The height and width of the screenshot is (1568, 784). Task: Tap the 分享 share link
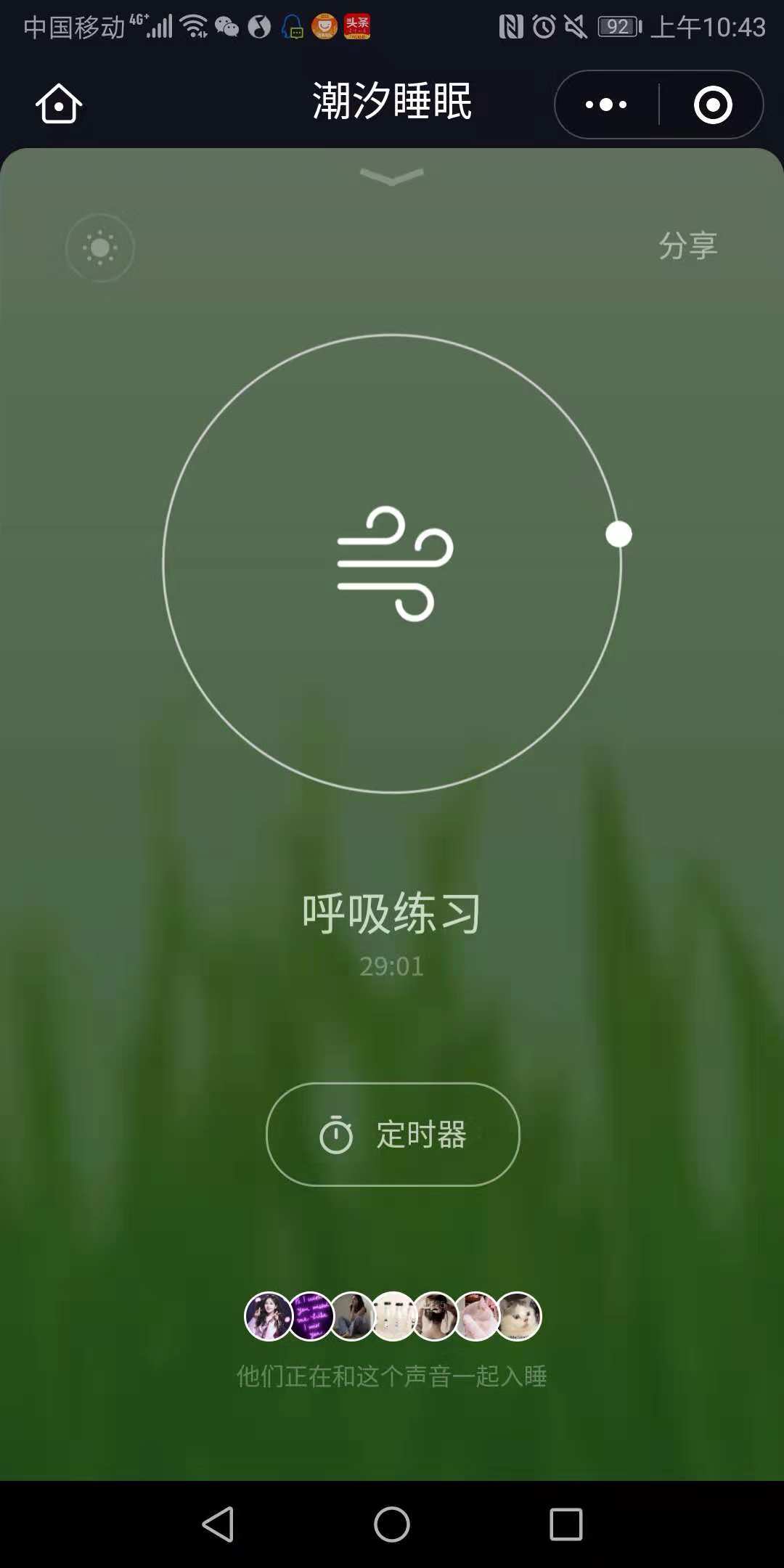[x=688, y=246]
